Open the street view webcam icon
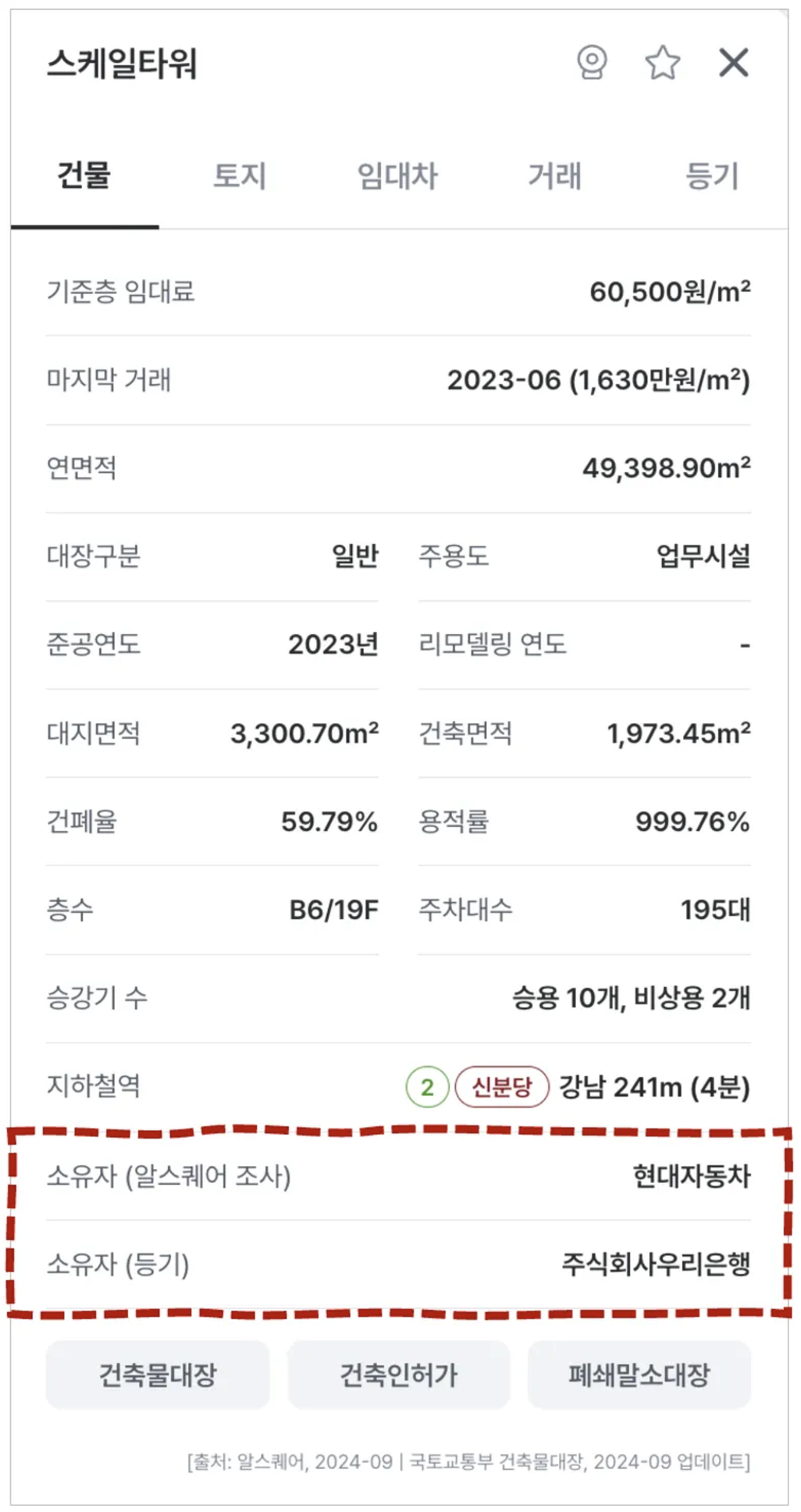 point(591,62)
